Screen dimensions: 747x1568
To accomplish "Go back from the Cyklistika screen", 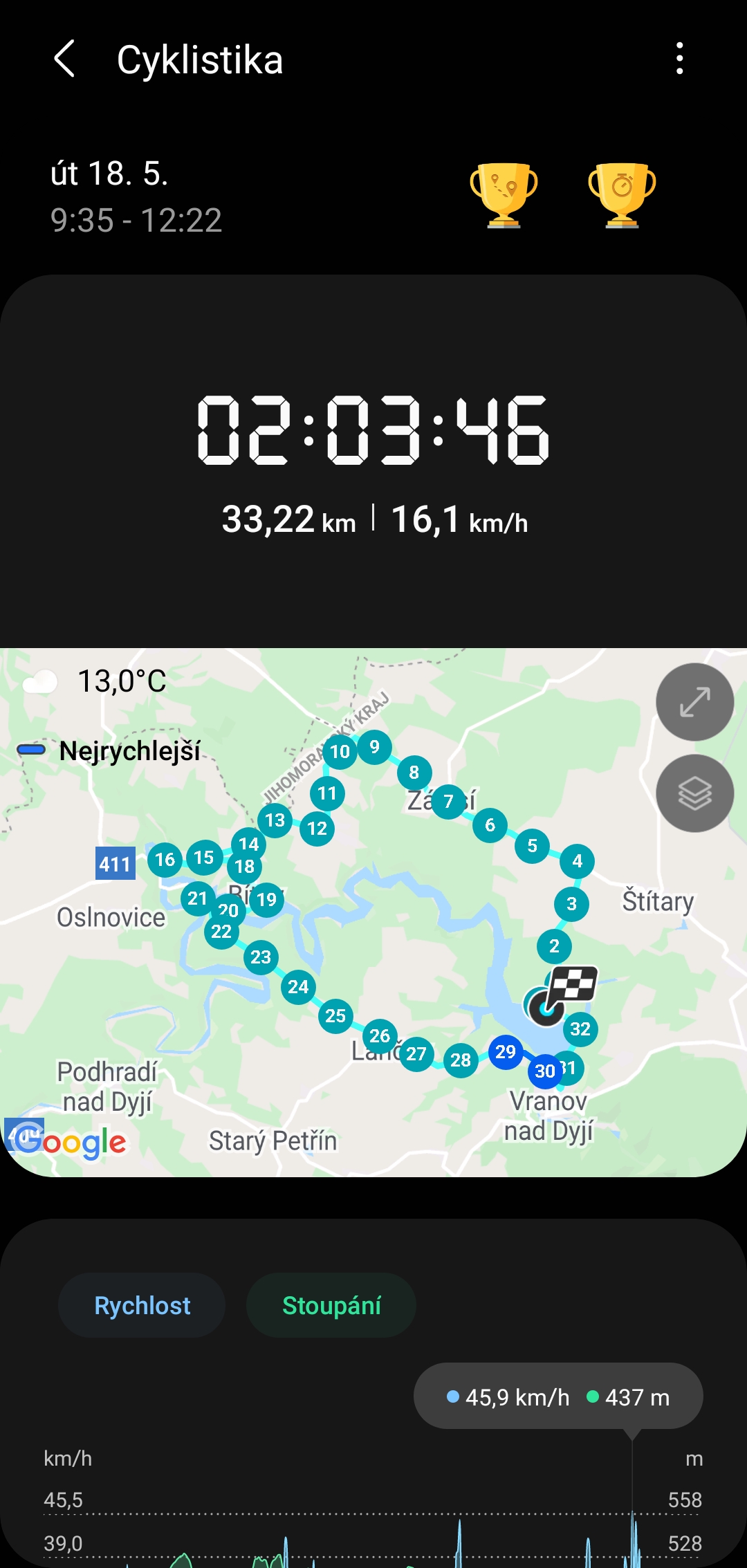I will pos(64,59).
